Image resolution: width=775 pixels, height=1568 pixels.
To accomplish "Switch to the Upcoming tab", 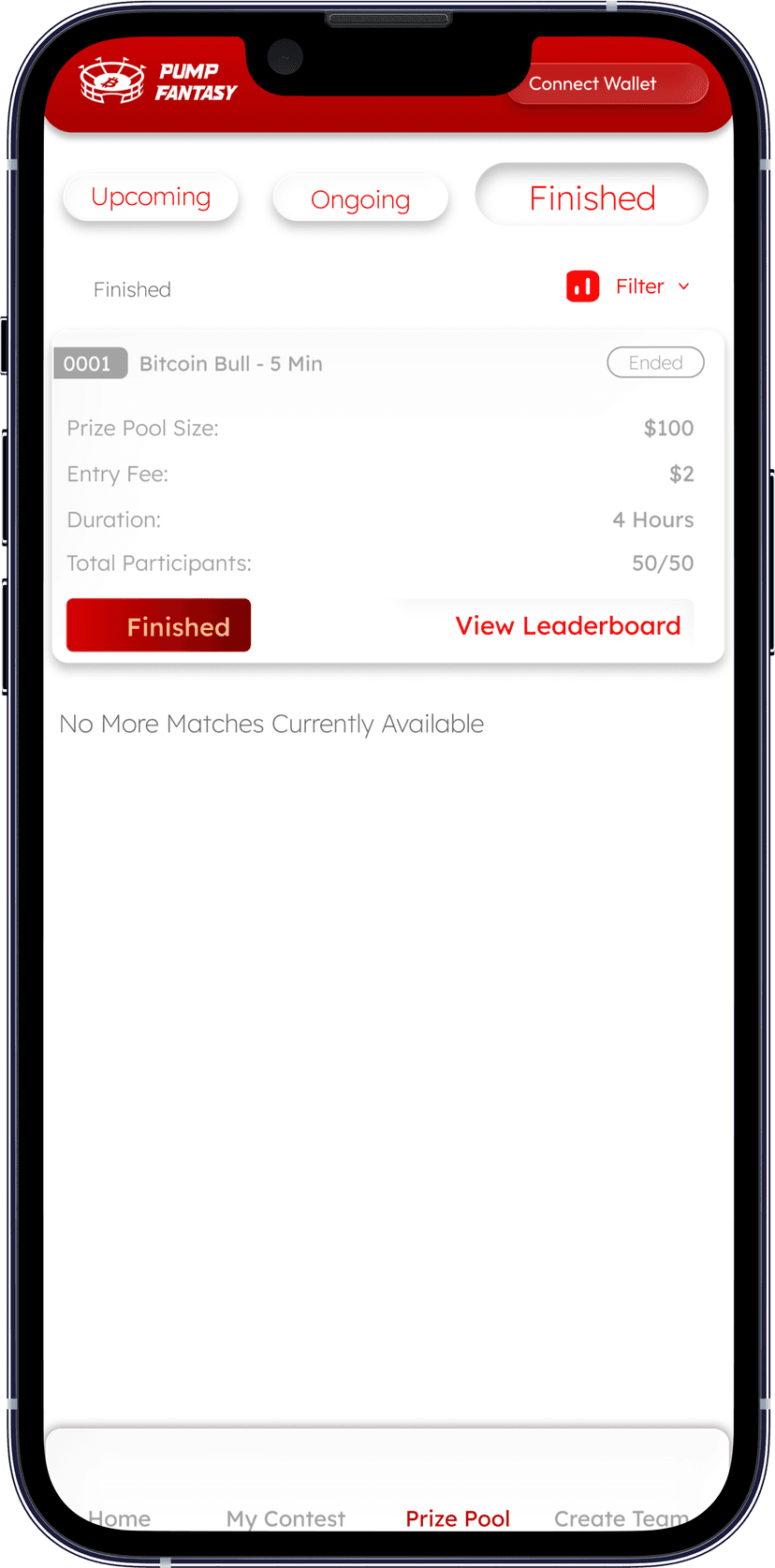I will (151, 198).
